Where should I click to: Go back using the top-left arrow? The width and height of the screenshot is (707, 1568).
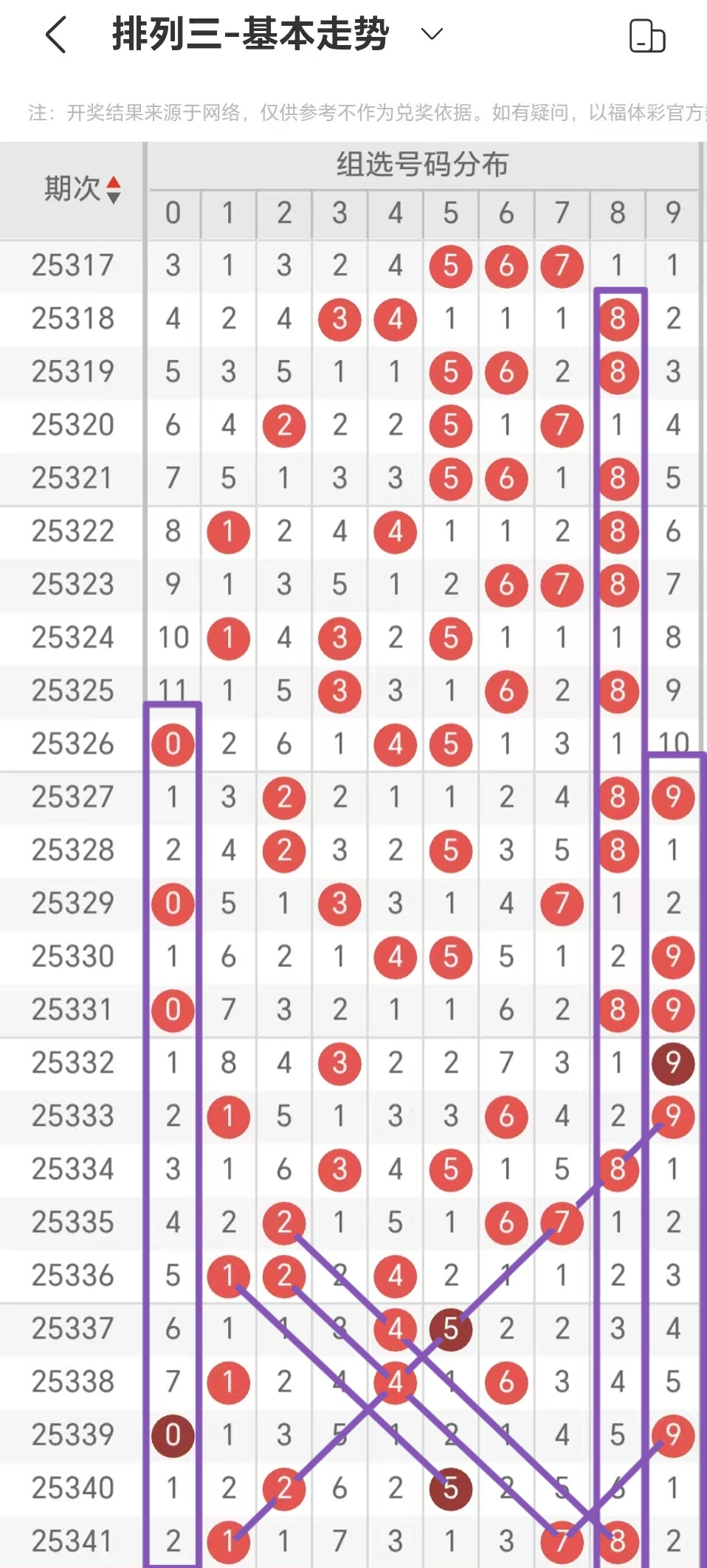pos(56,35)
